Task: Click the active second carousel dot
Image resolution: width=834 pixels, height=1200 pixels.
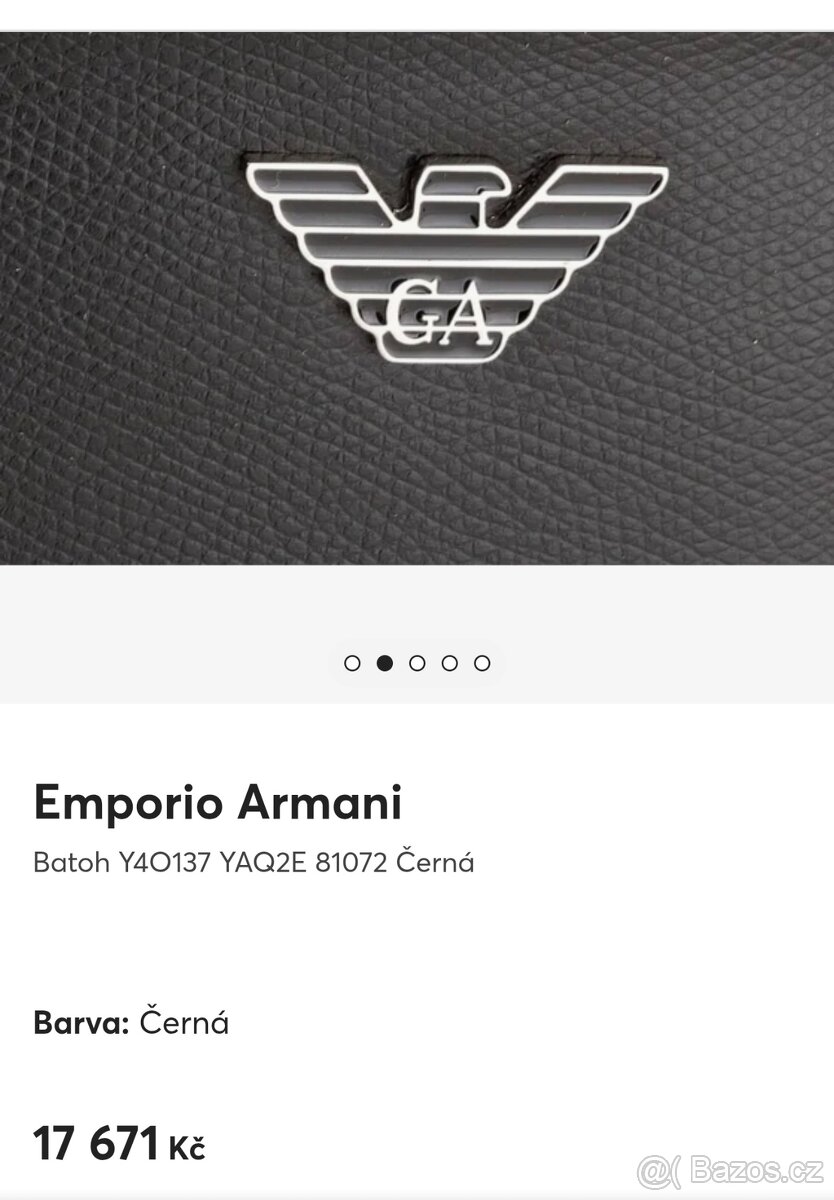Action: coord(385,661)
